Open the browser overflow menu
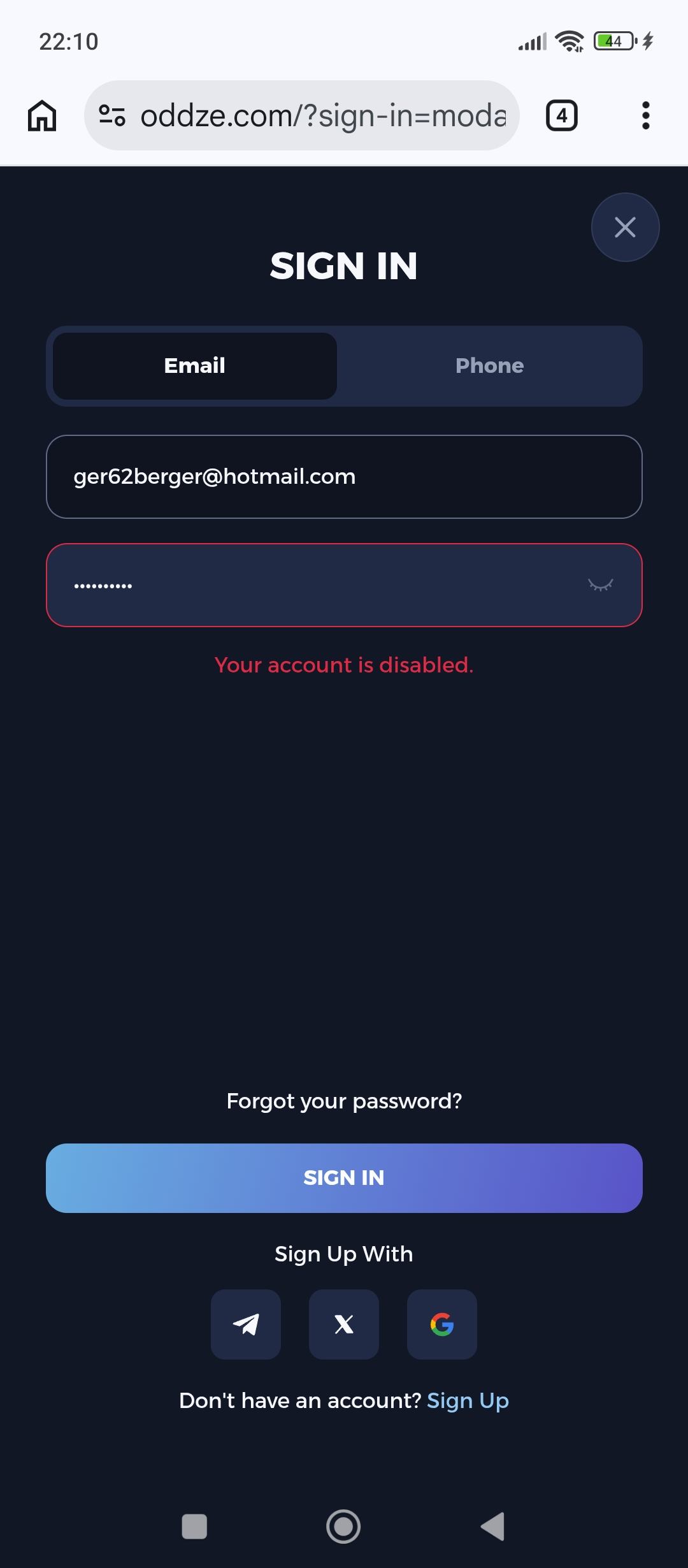This screenshot has width=688, height=1568. pos(646,116)
